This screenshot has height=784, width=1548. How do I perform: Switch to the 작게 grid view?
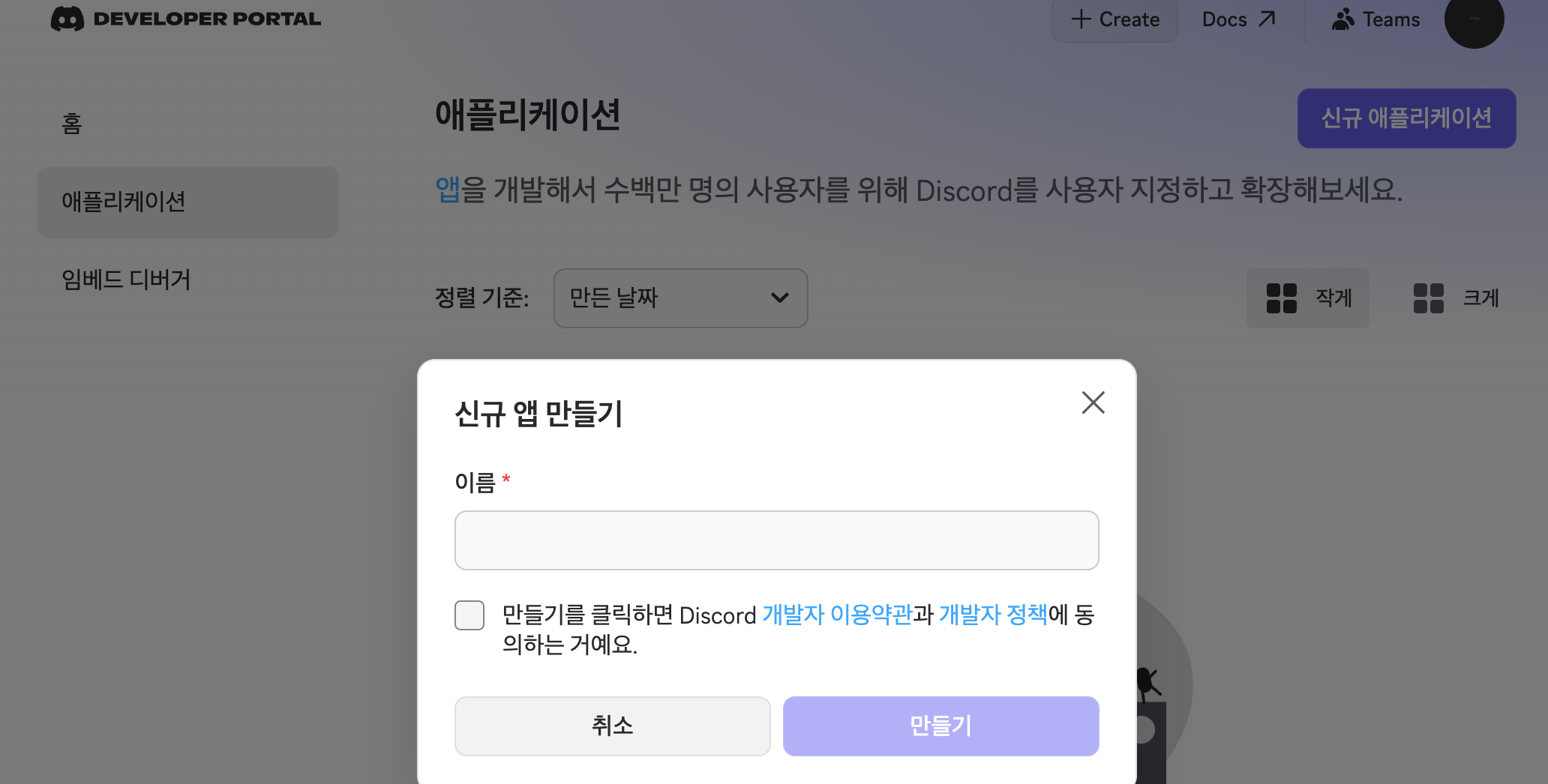click(x=1307, y=298)
